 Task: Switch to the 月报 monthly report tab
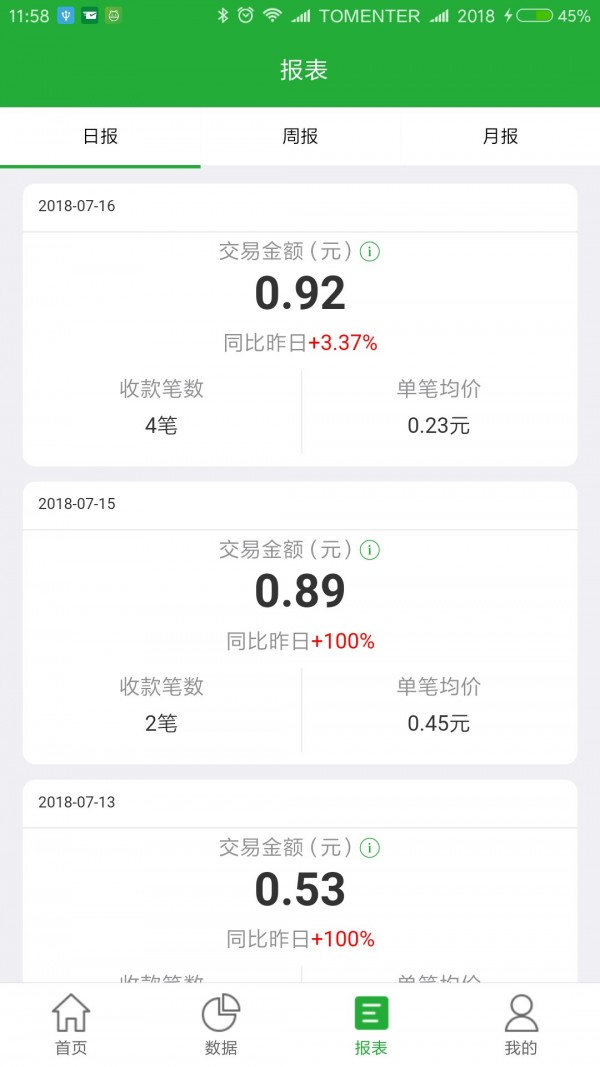coord(500,137)
